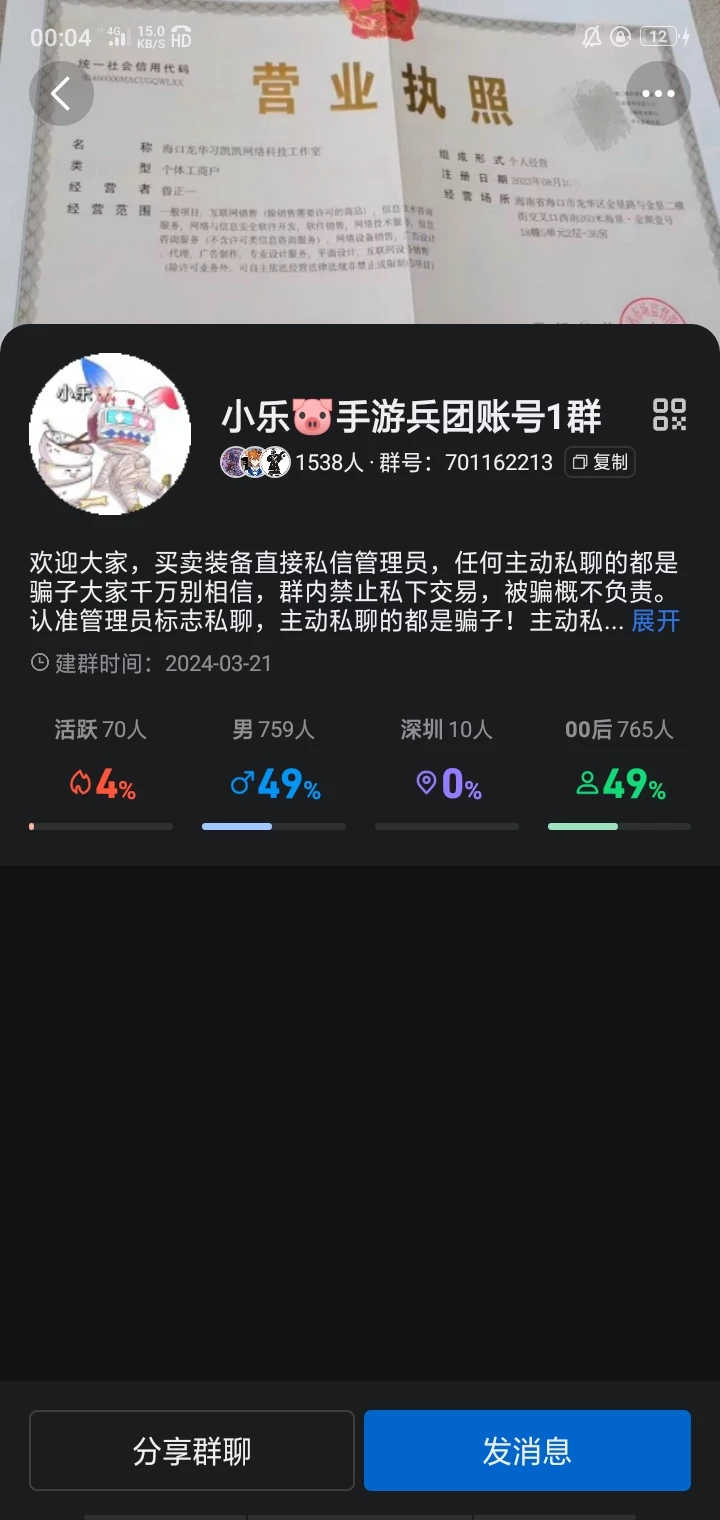Tap 发消息 to send a message
Image resolution: width=720 pixels, height=1520 pixels.
[x=527, y=1451]
